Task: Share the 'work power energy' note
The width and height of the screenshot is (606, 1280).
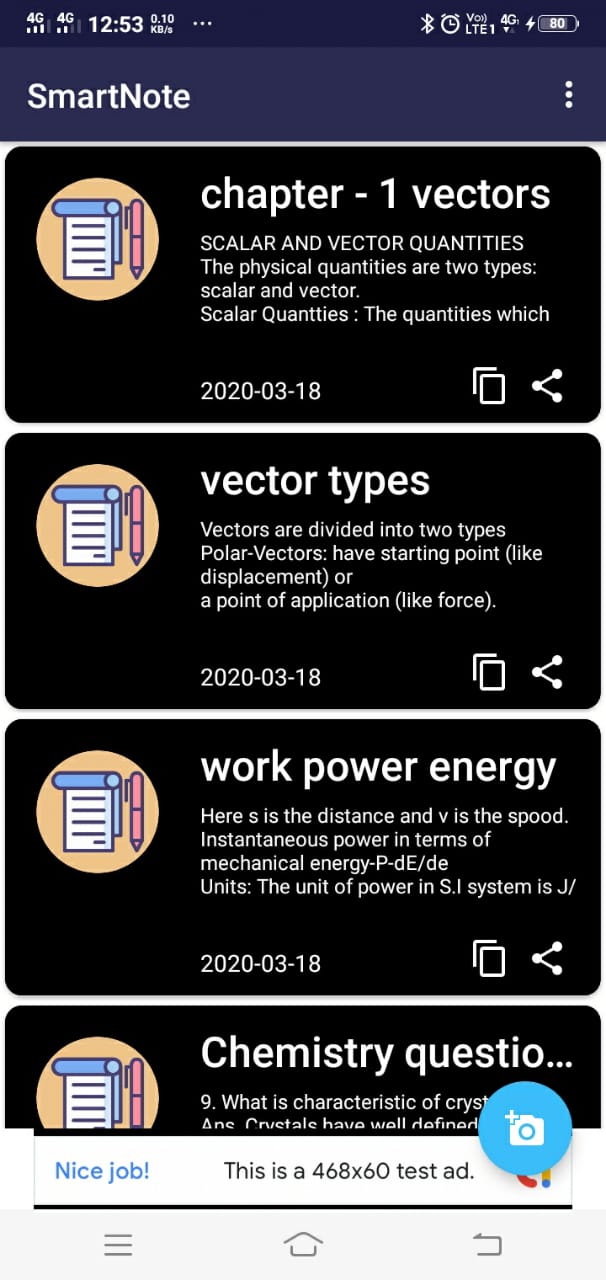Action: pyautogui.click(x=547, y=959)
